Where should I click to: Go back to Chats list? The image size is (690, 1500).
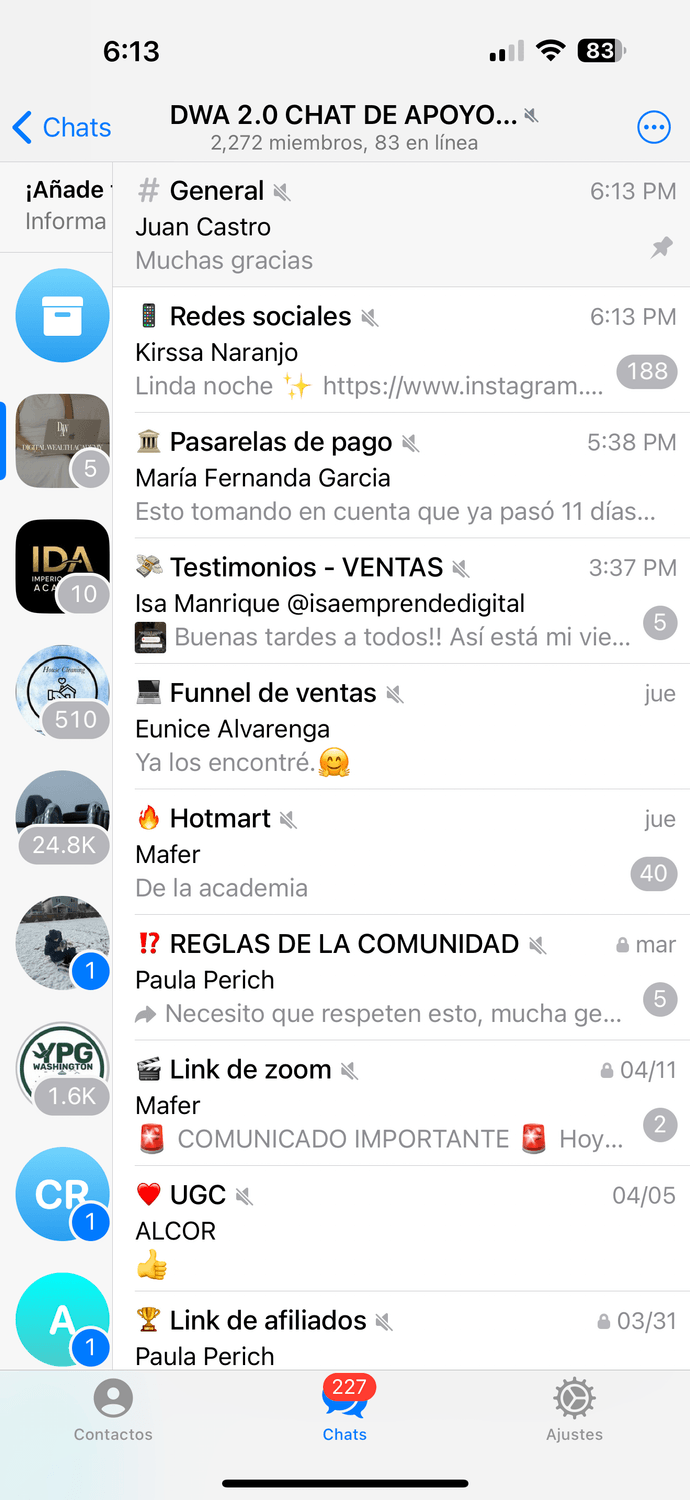click(61, 128)
